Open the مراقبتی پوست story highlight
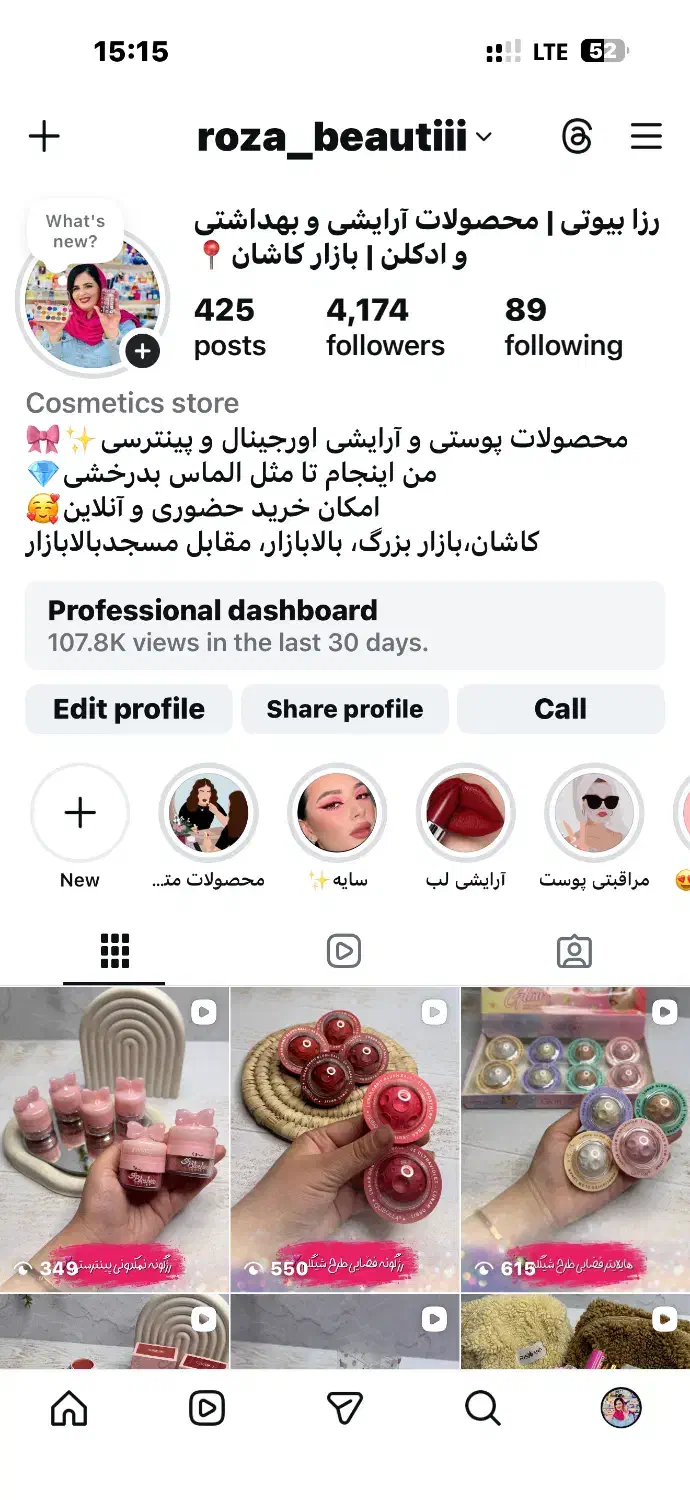The width and height of the screenshot is (690, 1500). [594, 814]
